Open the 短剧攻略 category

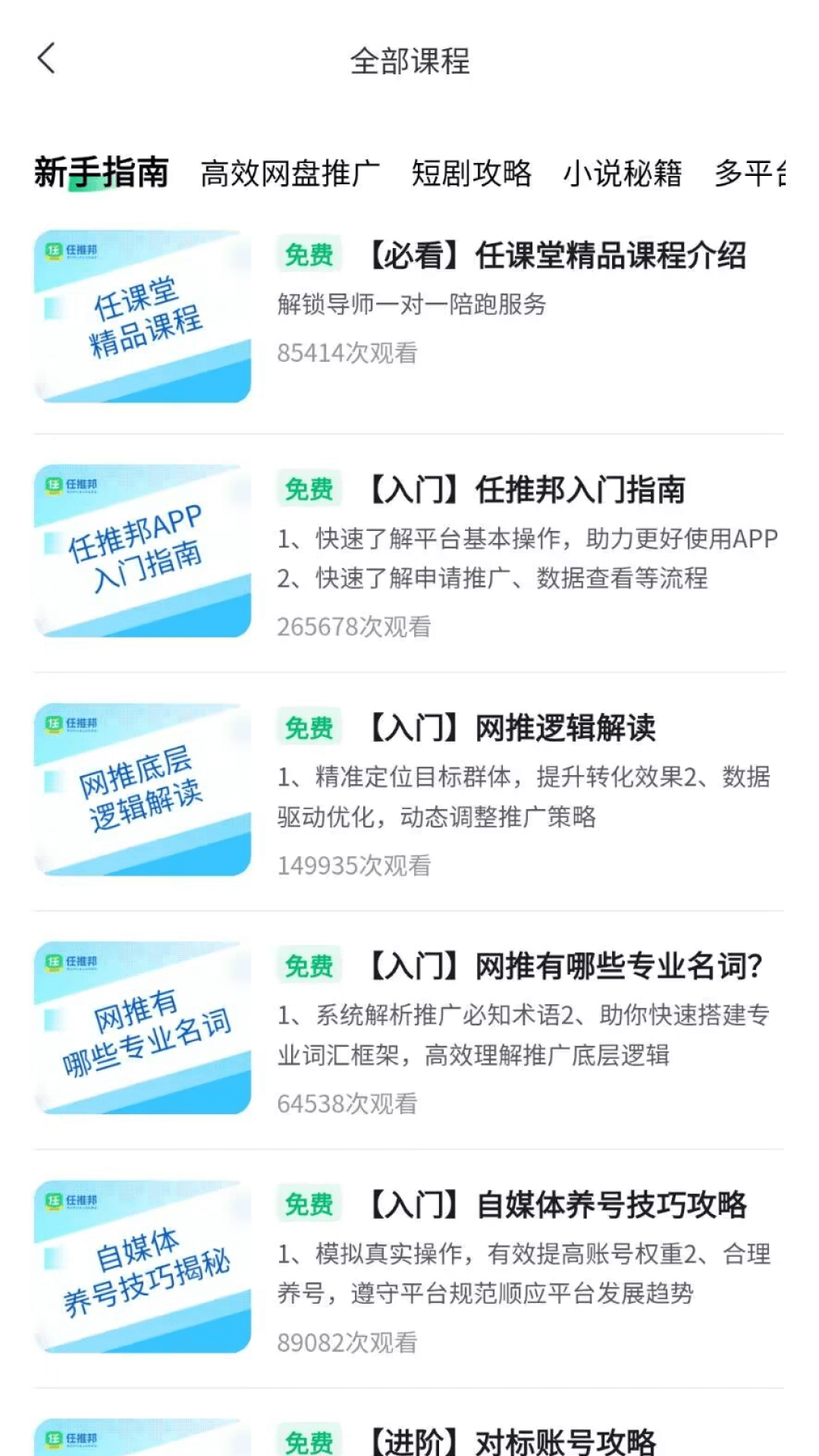point(472,173)
